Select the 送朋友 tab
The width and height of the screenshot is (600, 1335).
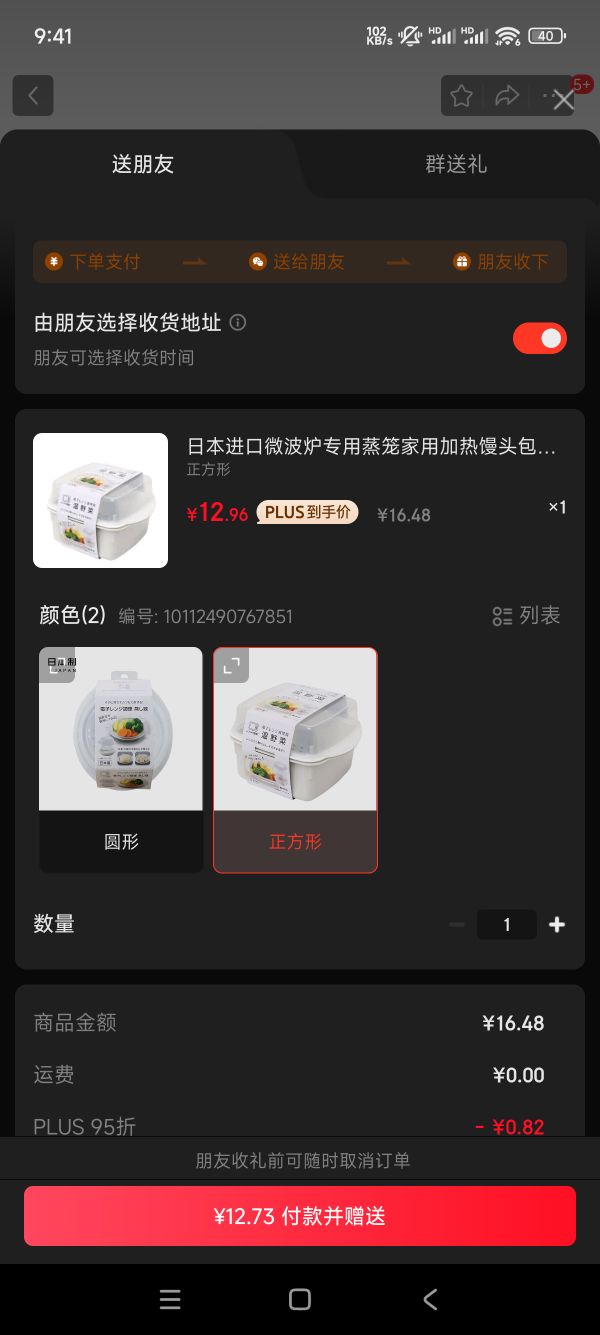[143, 165]
